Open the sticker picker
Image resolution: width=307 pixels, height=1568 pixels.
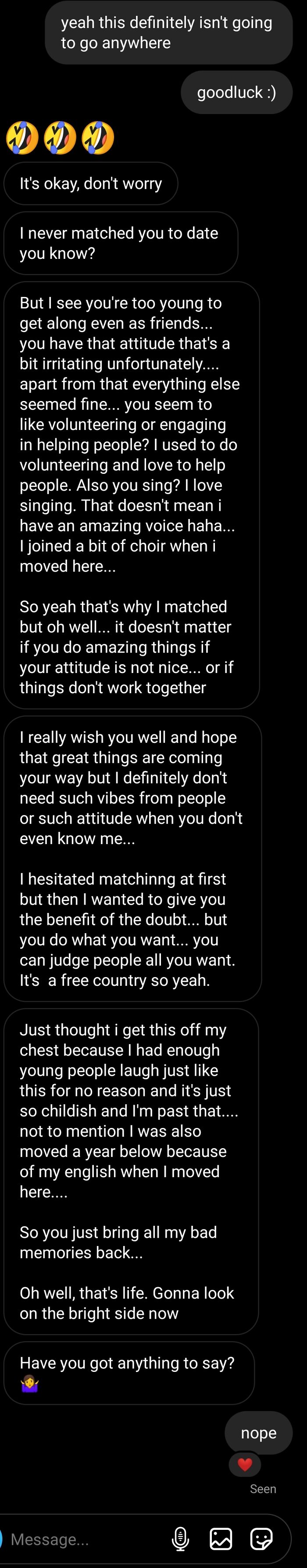click(261, 1539)
